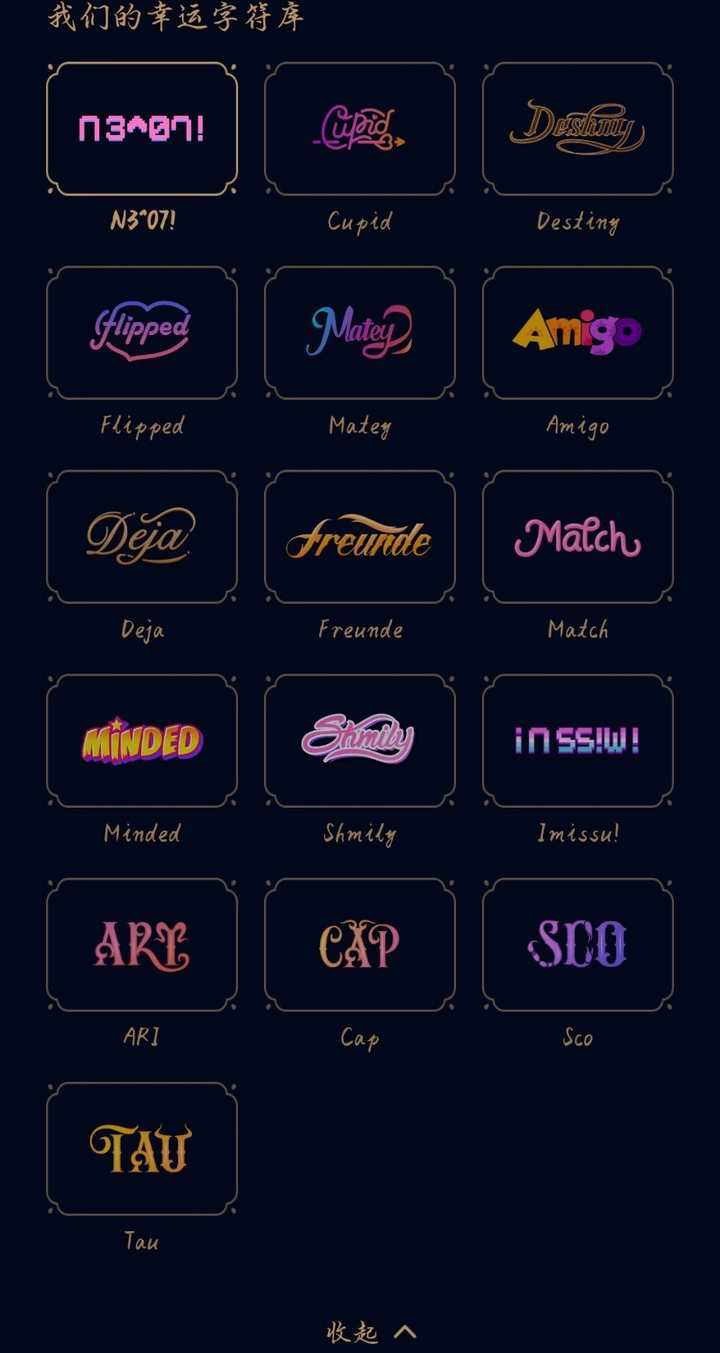The height and width of the screenshot is (1353, 720).
Task: Tap the Minded character card
Action: pyautogui.click(x=142, y=741)
